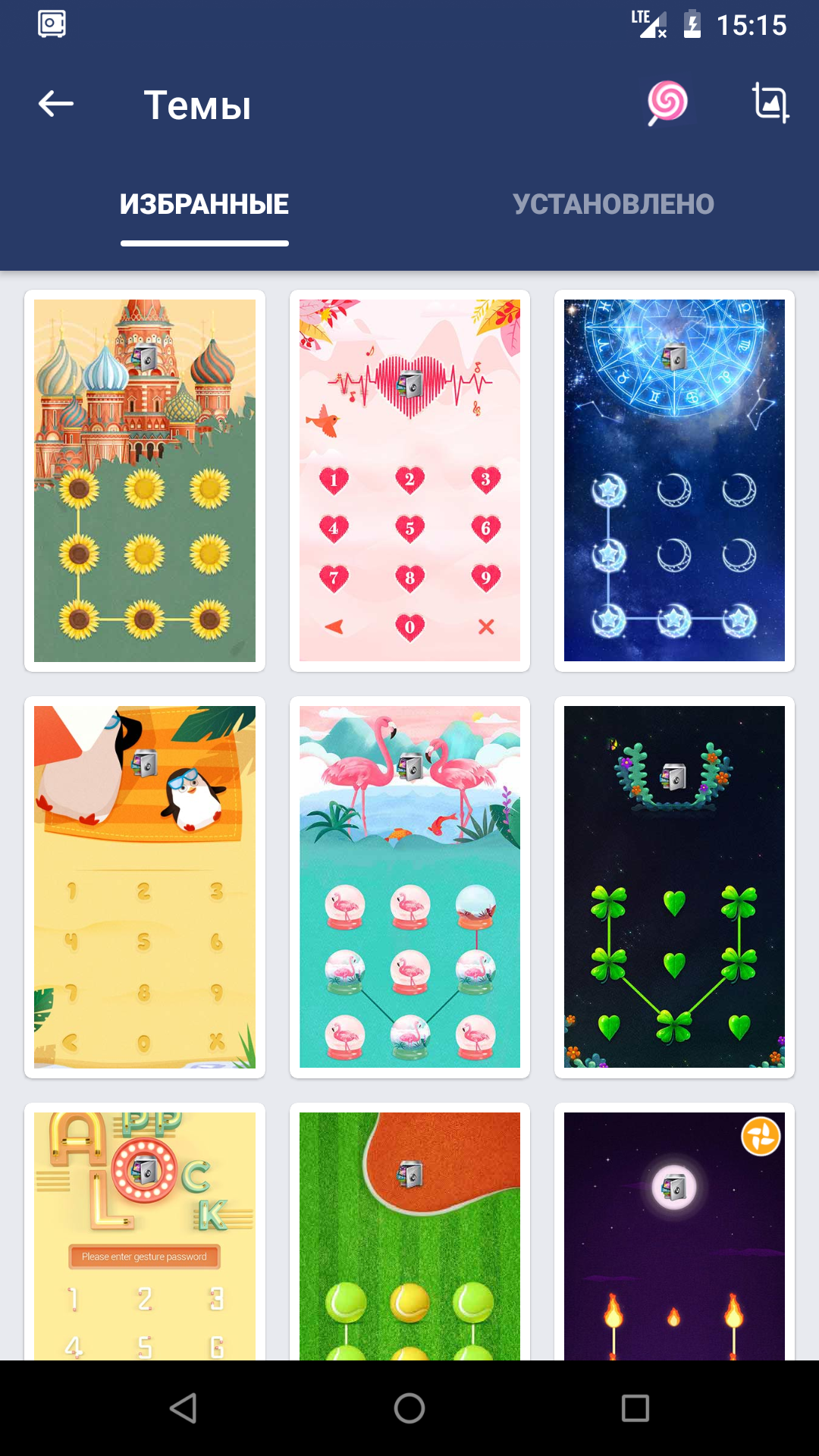Screen dimensions: 819x1456
Task: Open the purple night torches theme
Action: coord(674,1235)
